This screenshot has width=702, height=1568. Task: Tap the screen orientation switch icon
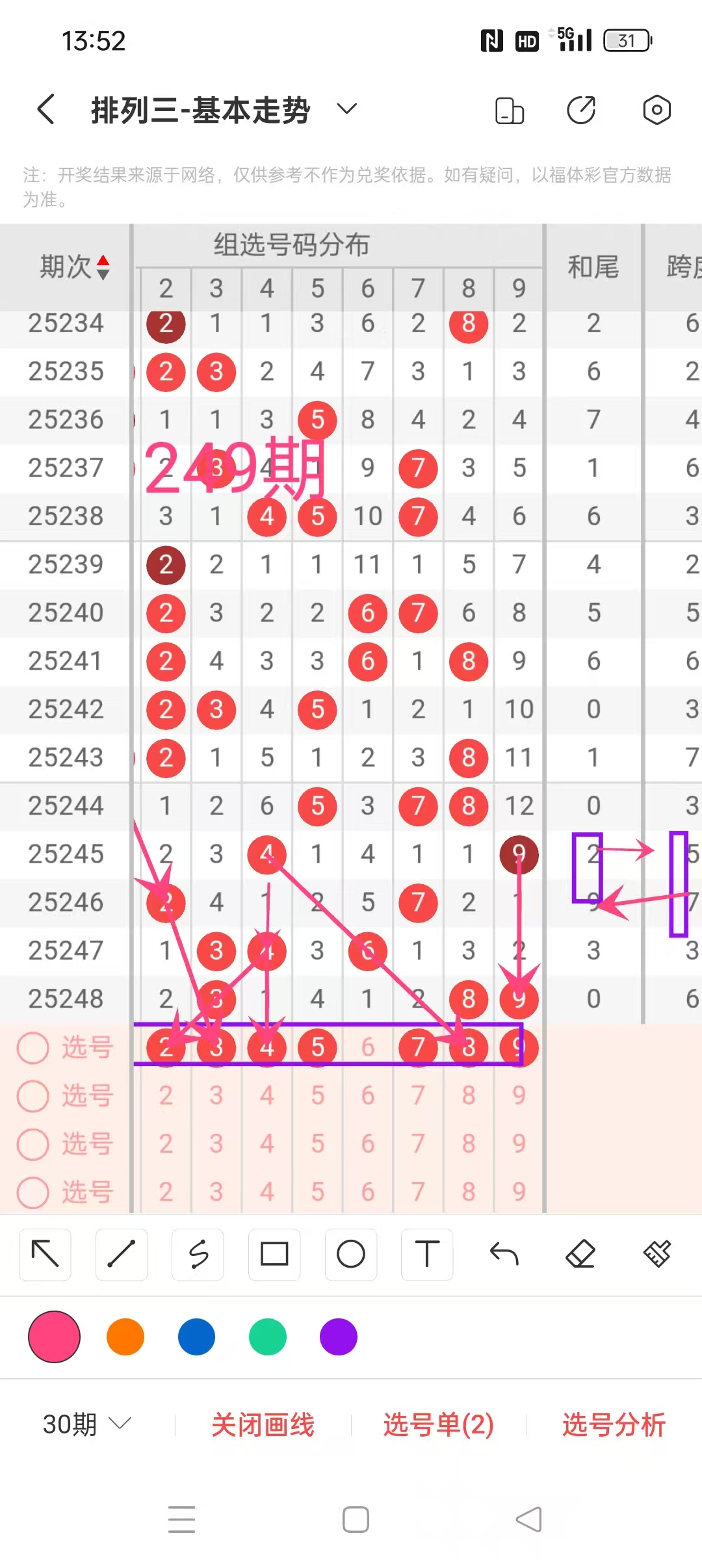(x=510, y=110)
